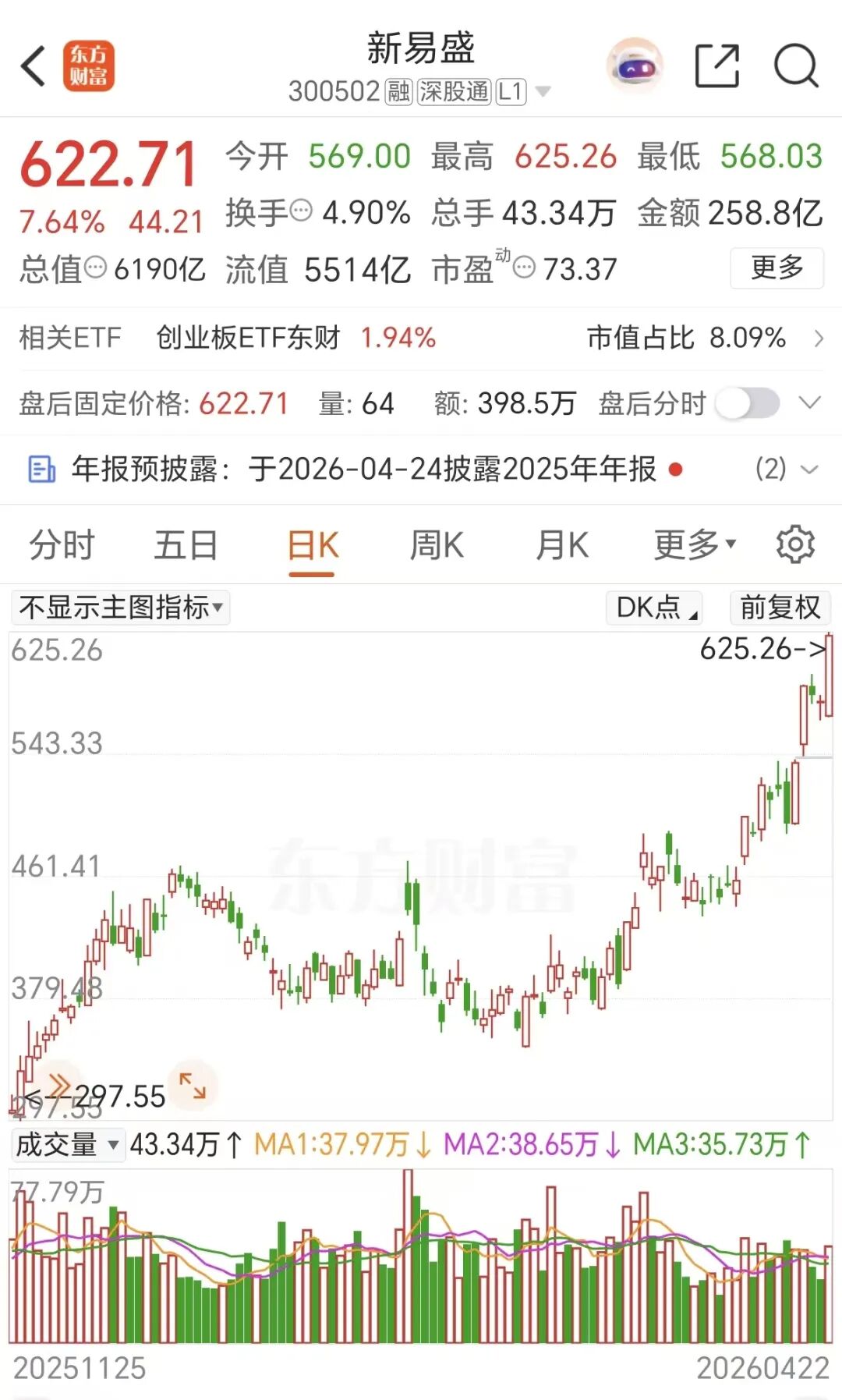842x1400 pixels.
Task: Tap the DK点 button
Action: [655, 608]
